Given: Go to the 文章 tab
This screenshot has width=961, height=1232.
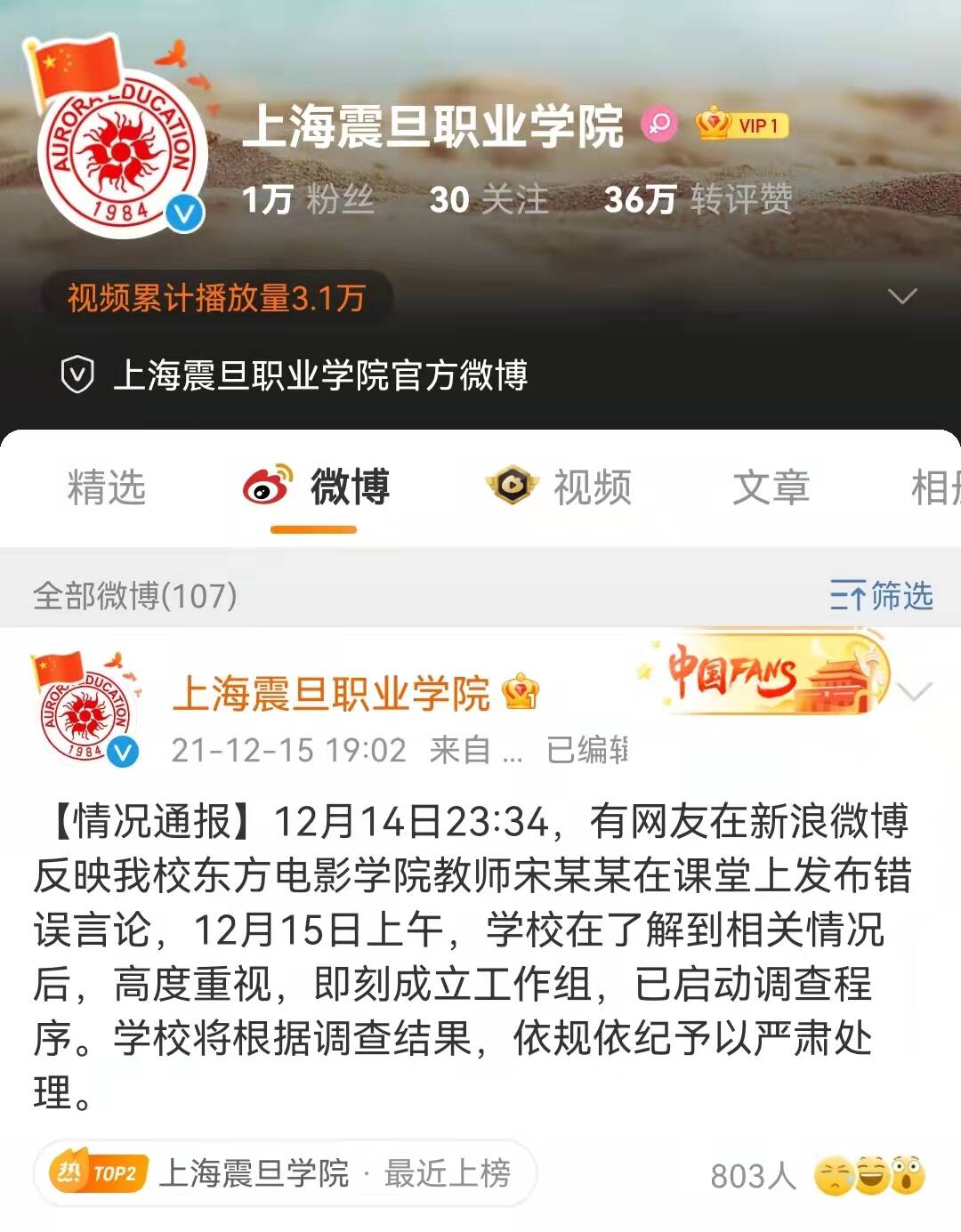Looking at the screenshot, I should coord(771,487).
